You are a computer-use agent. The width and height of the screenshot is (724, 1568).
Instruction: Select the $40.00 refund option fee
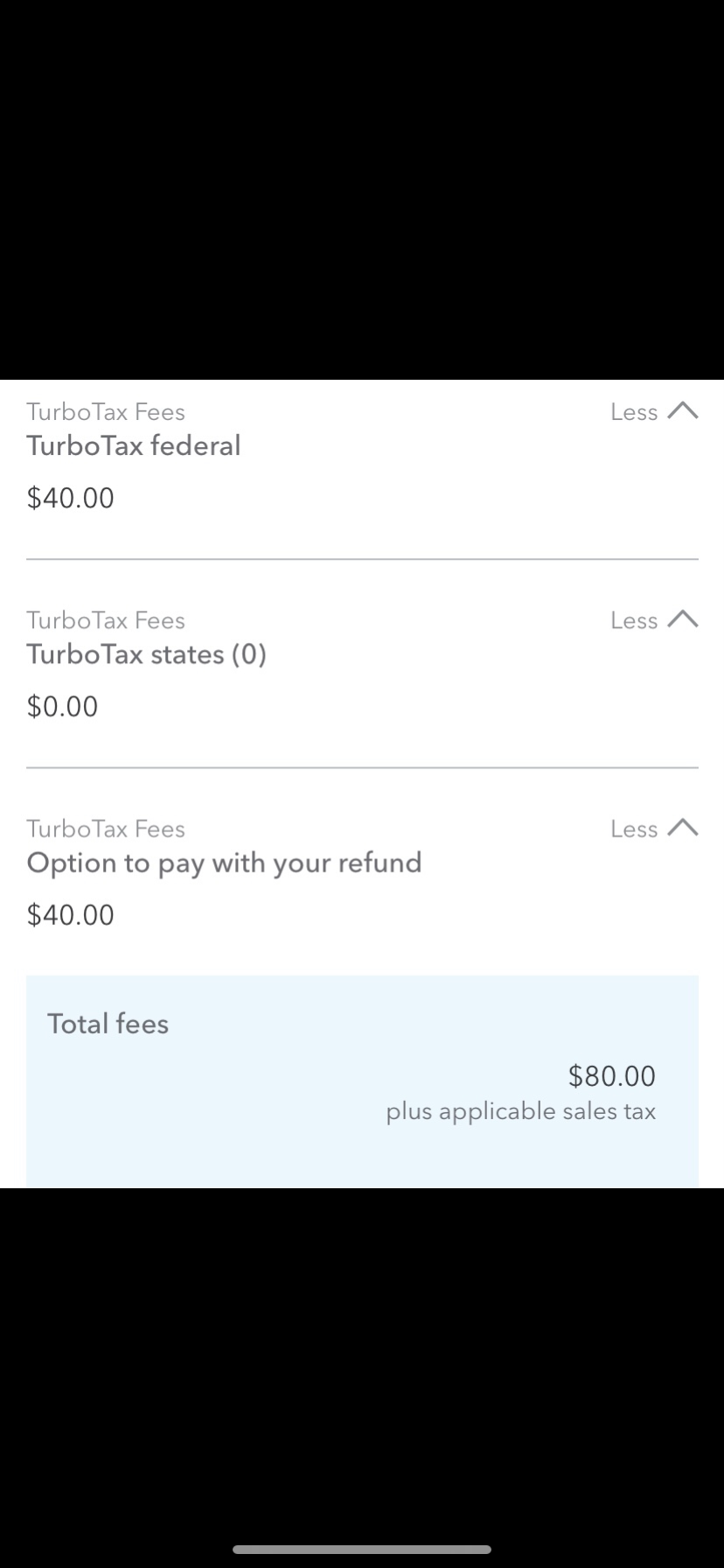coord(70,913)
